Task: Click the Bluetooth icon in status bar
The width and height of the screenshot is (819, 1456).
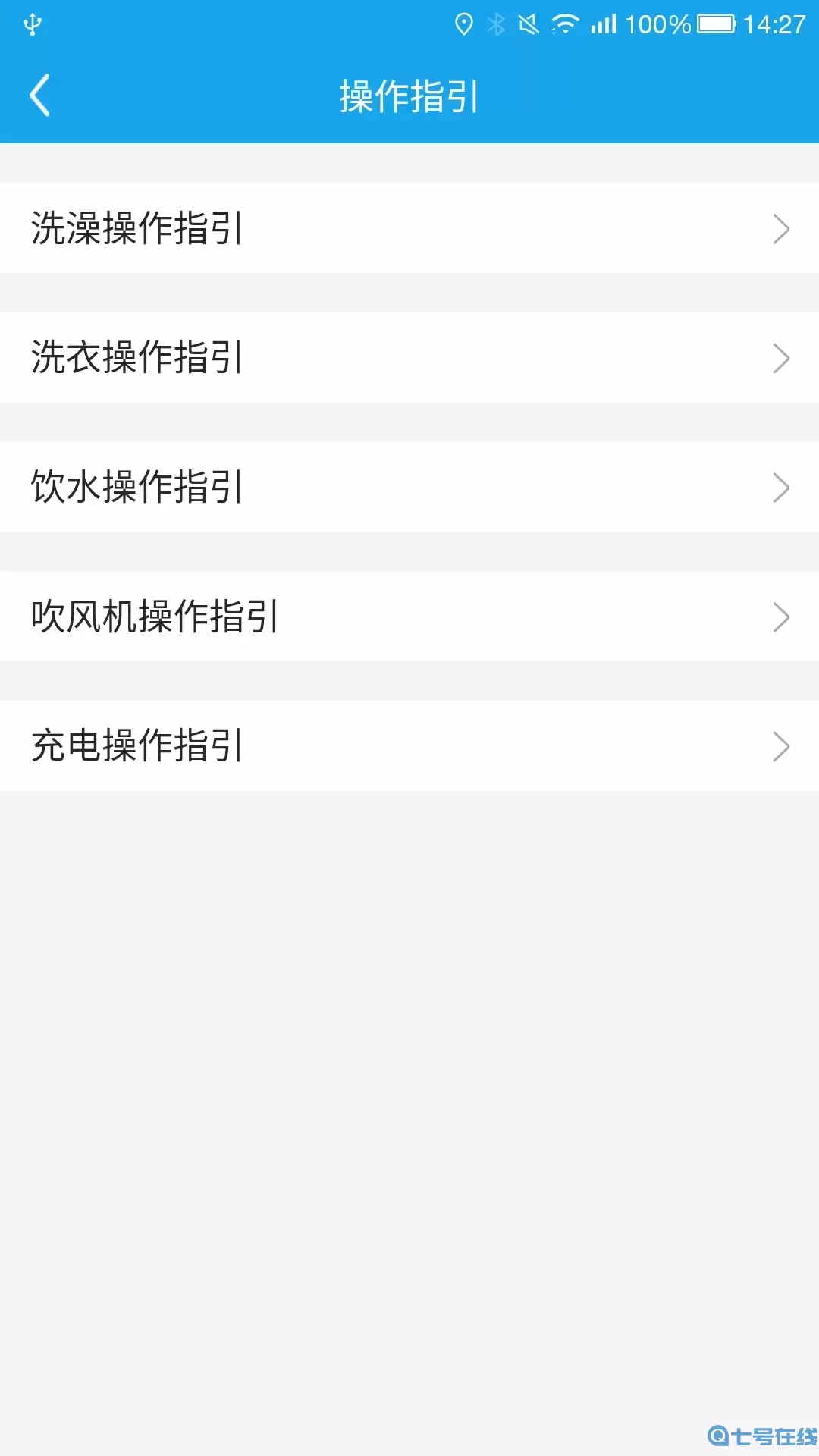Action: pos(497,23)
